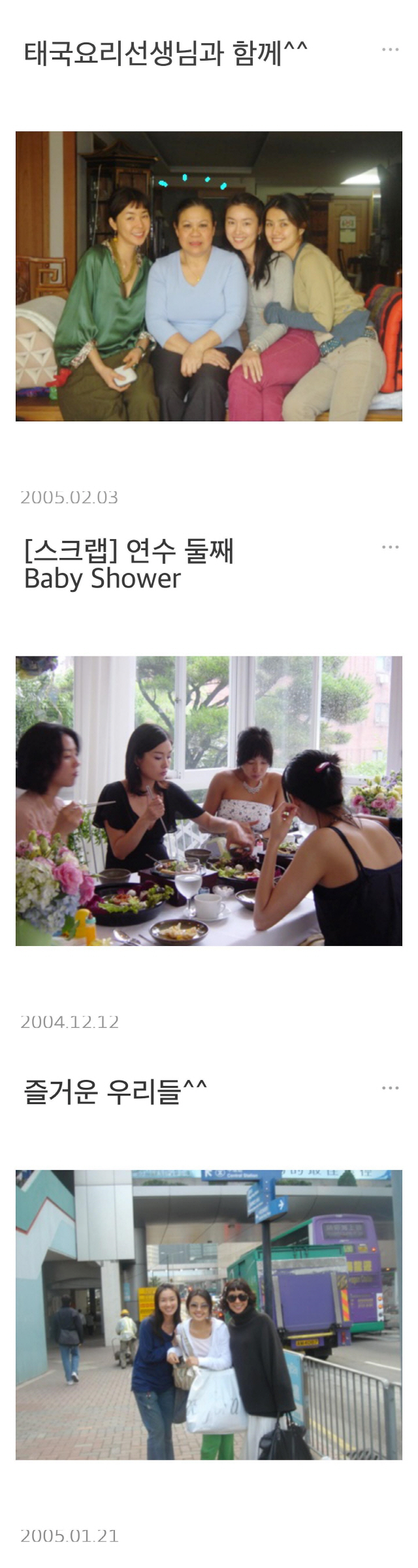This screenshot has width=418, height=1568.
Task: View the Baby Shower post photo
Action: 209,801
